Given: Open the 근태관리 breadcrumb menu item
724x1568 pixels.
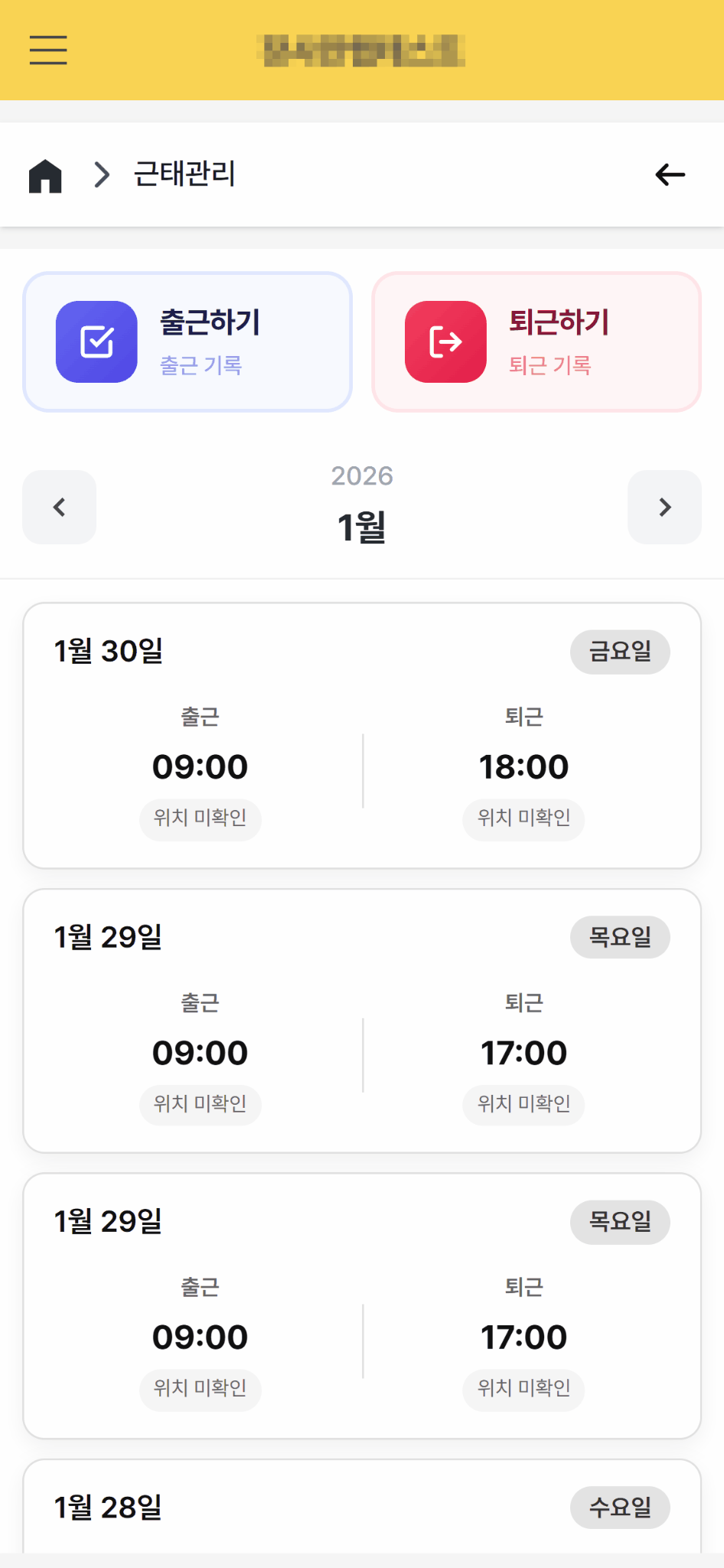Looking at the screenshot, I should click(185, 175).
